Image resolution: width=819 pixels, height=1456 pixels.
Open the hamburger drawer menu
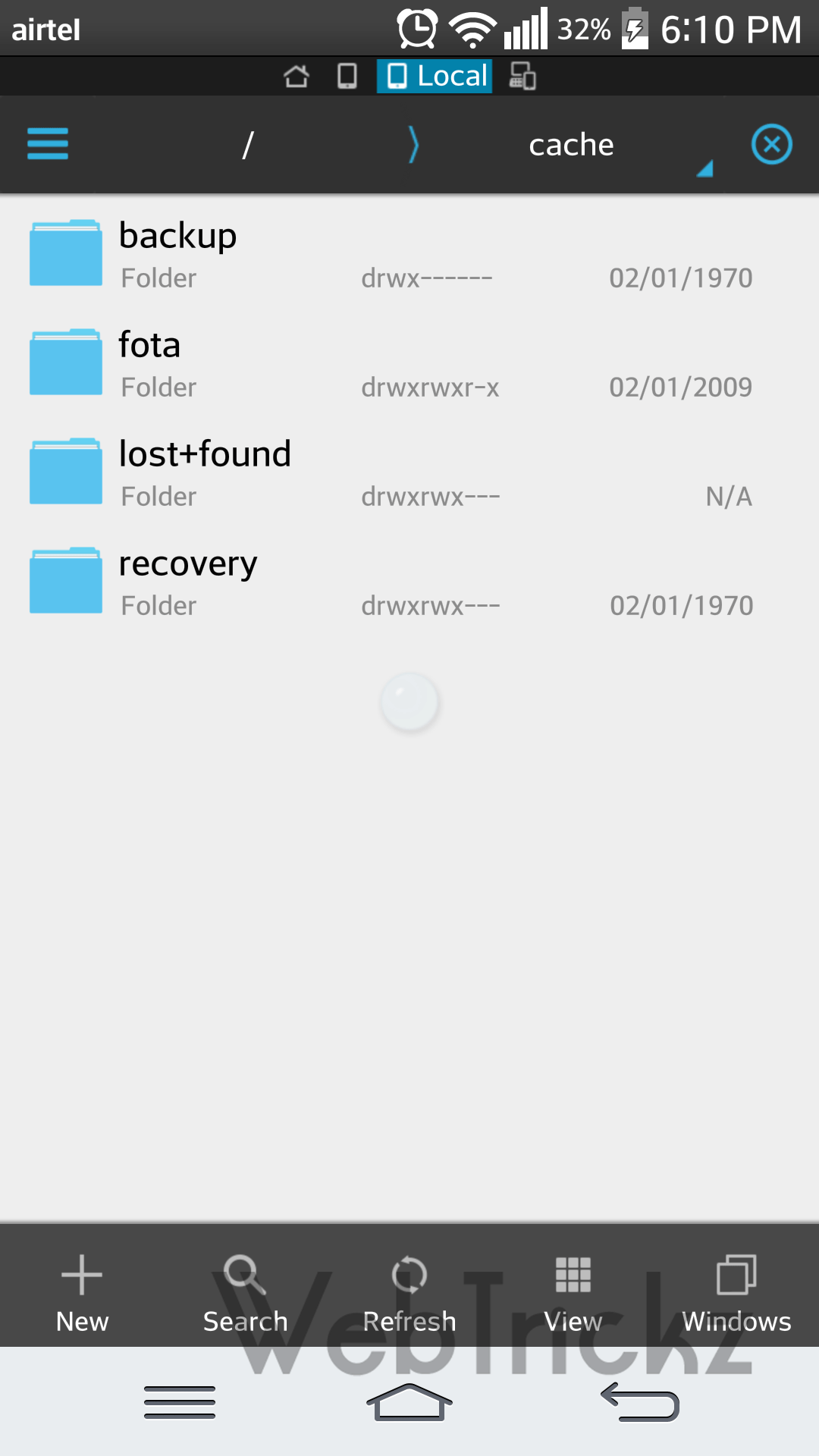pos(48,144)
